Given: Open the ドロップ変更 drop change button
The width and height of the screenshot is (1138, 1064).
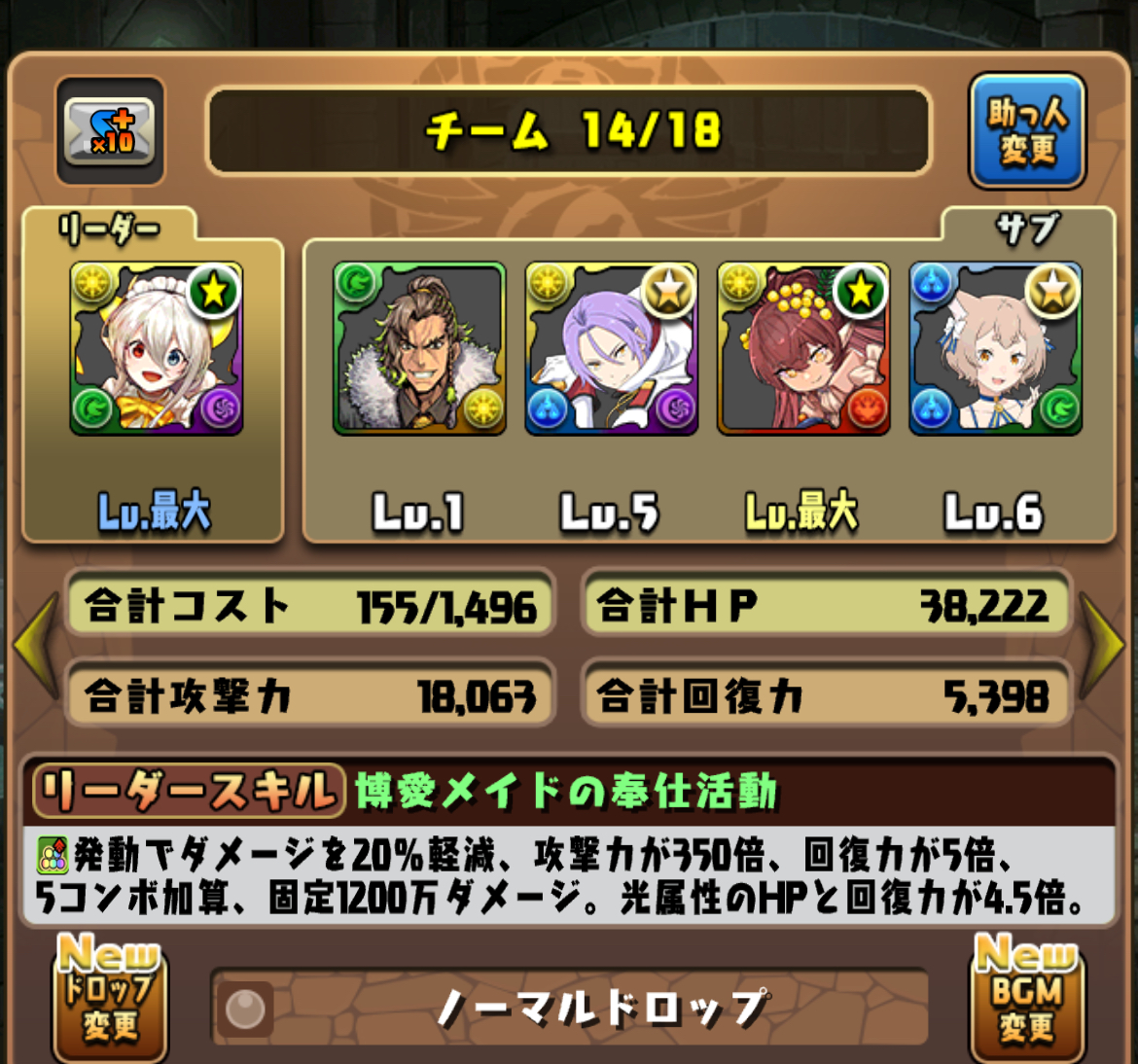Looking at the screenshot, I should coord(110,1002).
